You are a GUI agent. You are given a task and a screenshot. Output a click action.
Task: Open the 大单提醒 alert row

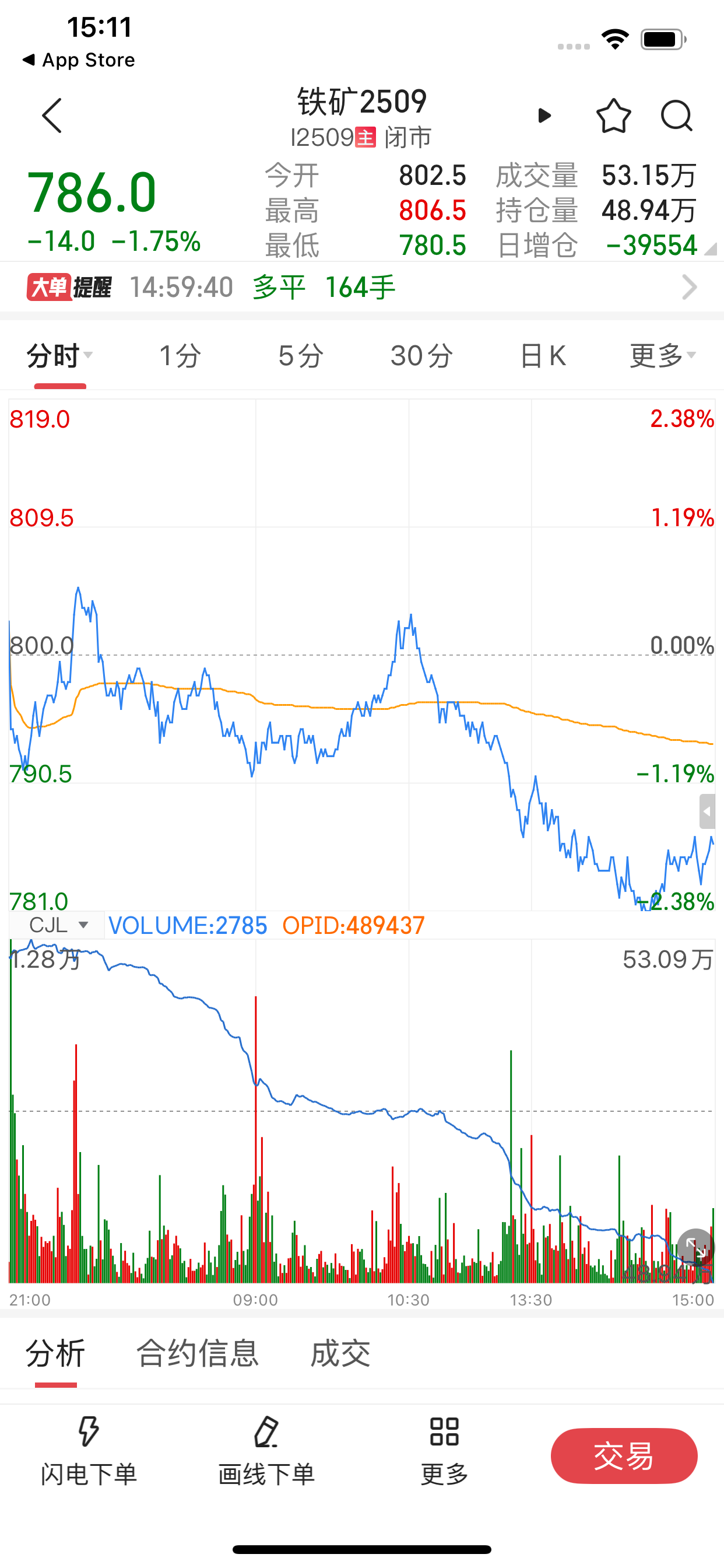point(362,288)
